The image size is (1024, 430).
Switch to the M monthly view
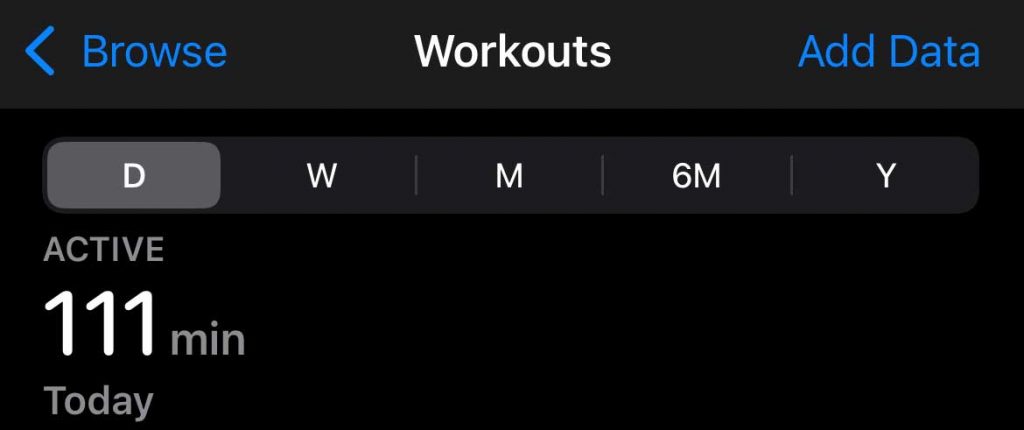[x=509, y=176]
